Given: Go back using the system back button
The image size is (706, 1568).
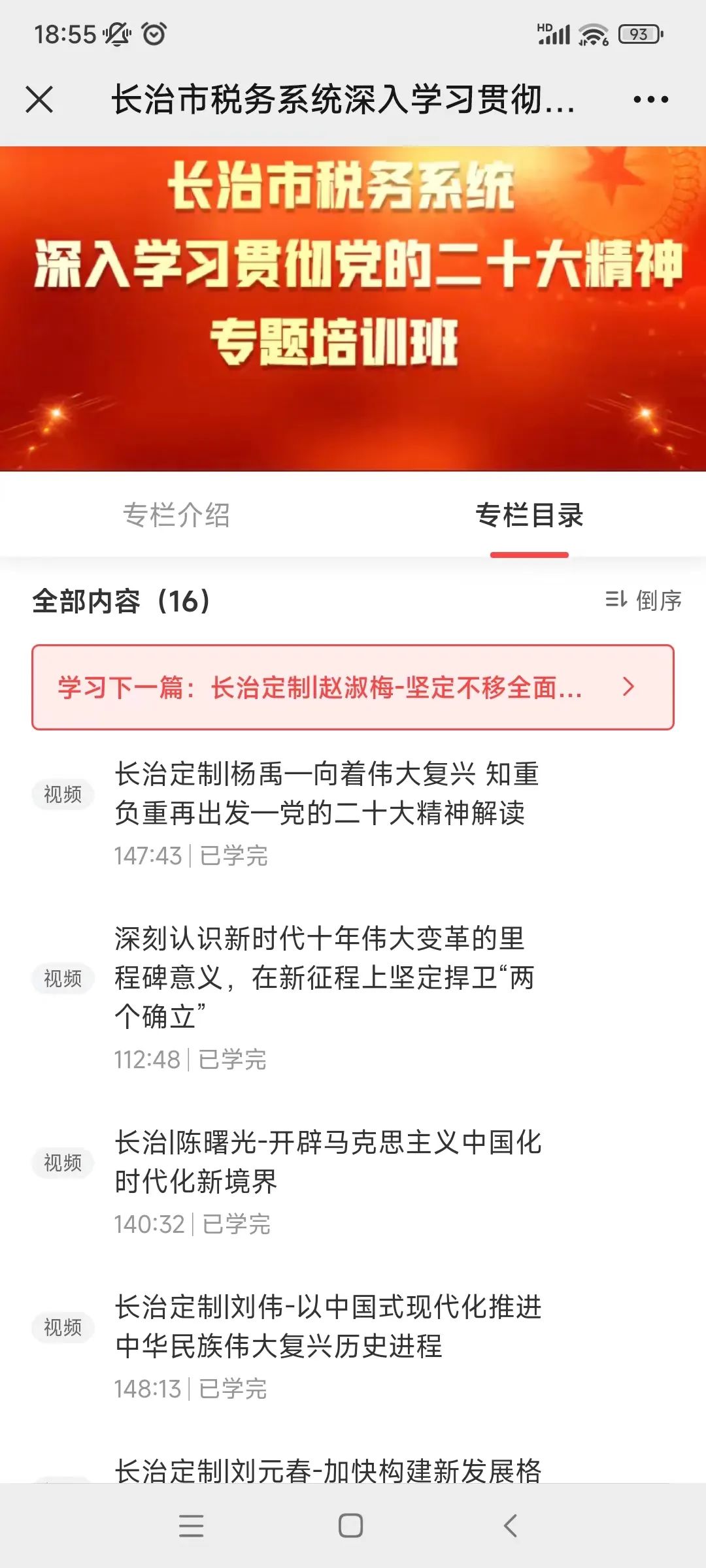Looking at the screenshot, I should pyautogui.click(x=511, y=1526).
